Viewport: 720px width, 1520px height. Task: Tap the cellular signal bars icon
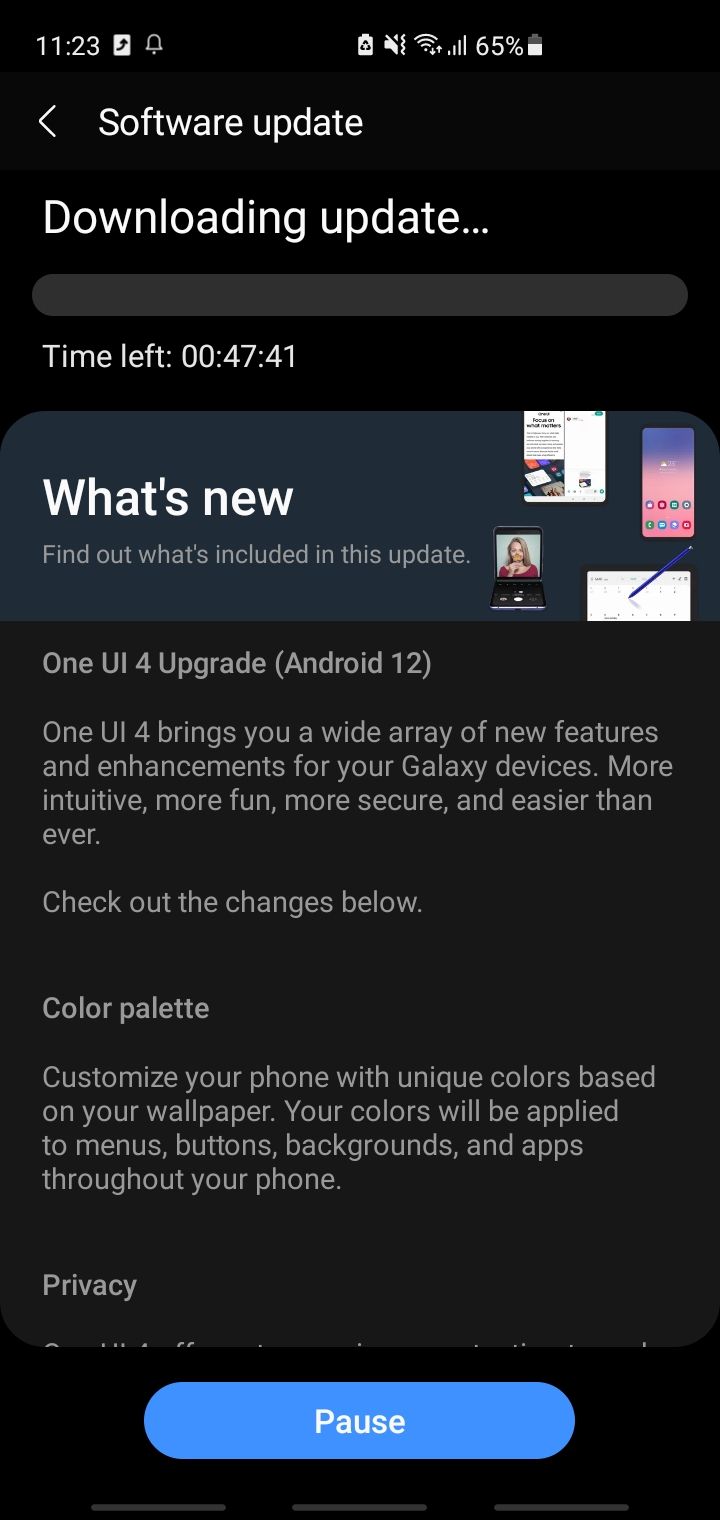[459, 44]
